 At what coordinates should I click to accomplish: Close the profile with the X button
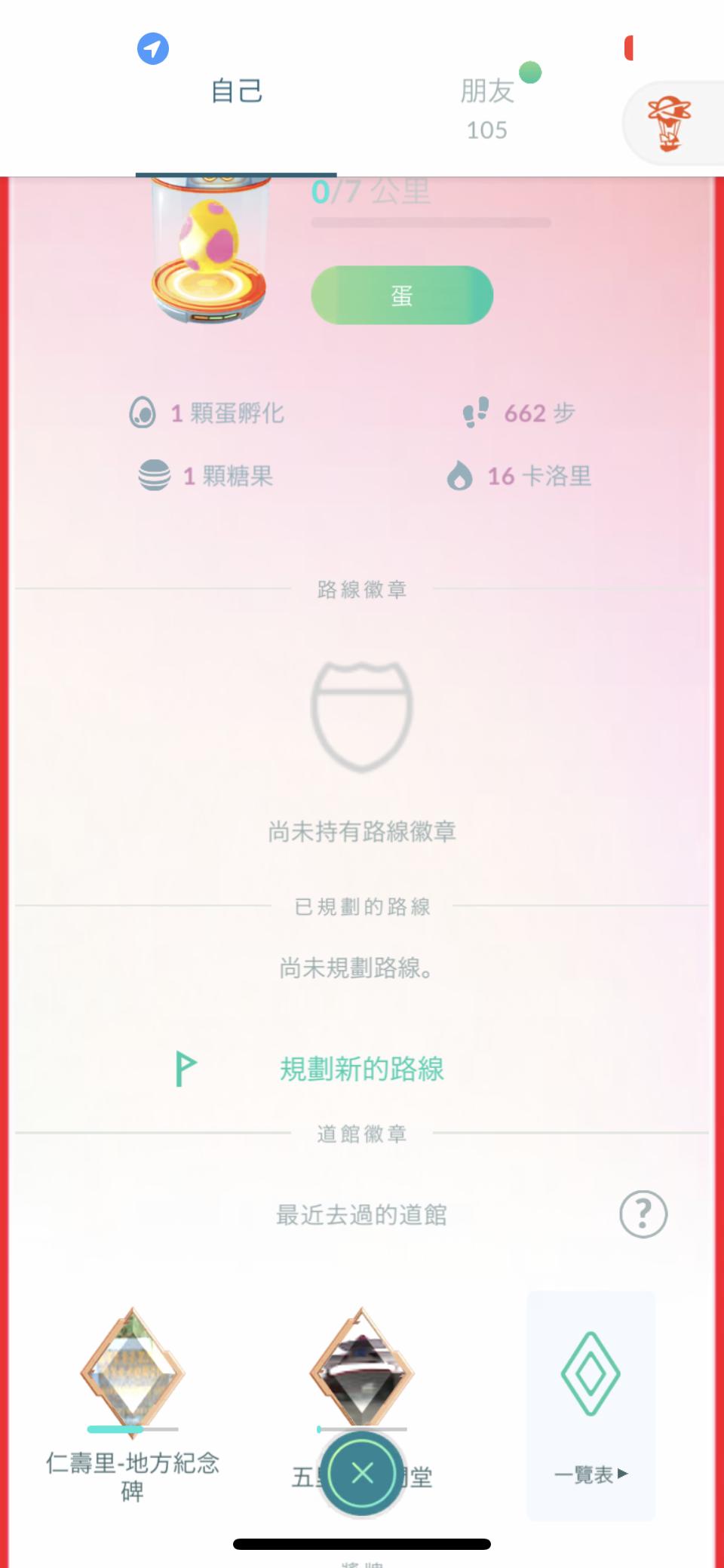click(x=362, y=1473)
